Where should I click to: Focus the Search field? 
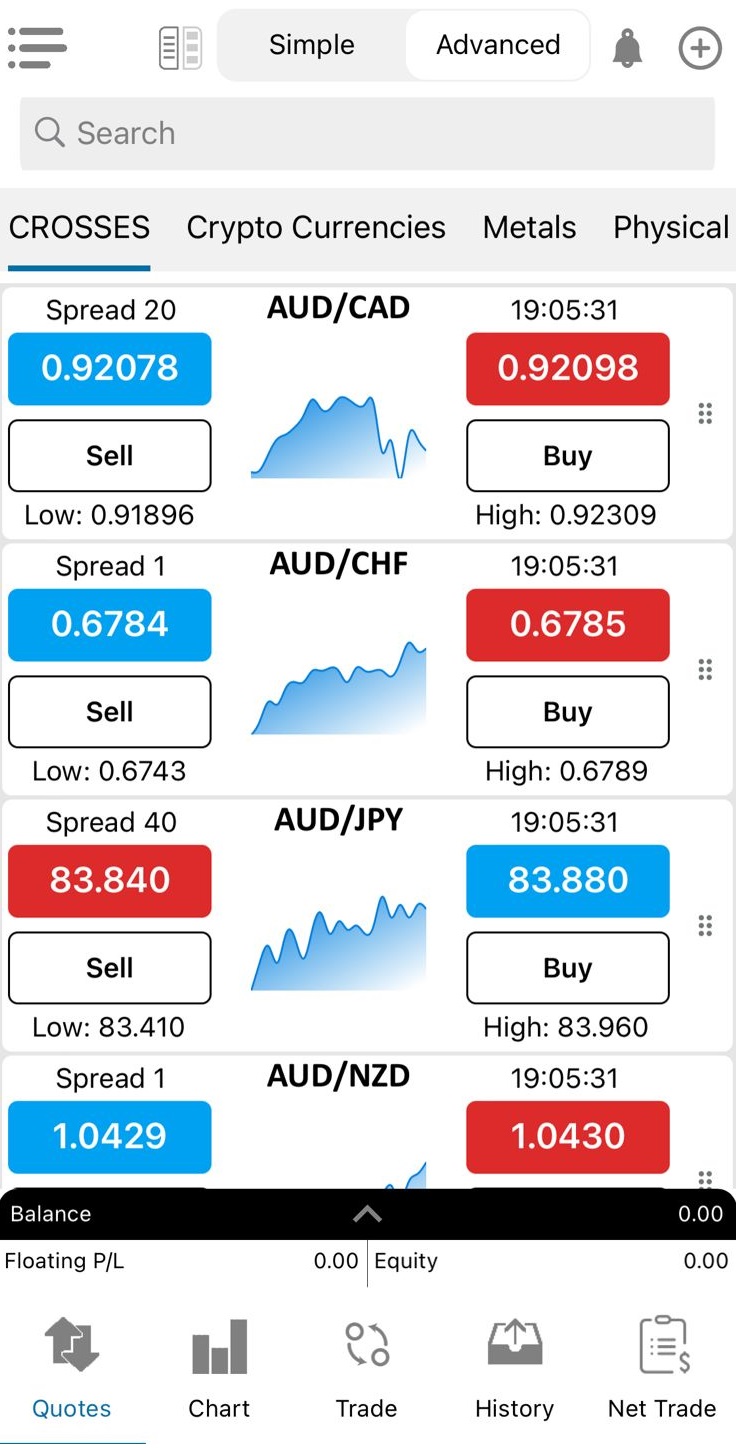coord(367,133)
